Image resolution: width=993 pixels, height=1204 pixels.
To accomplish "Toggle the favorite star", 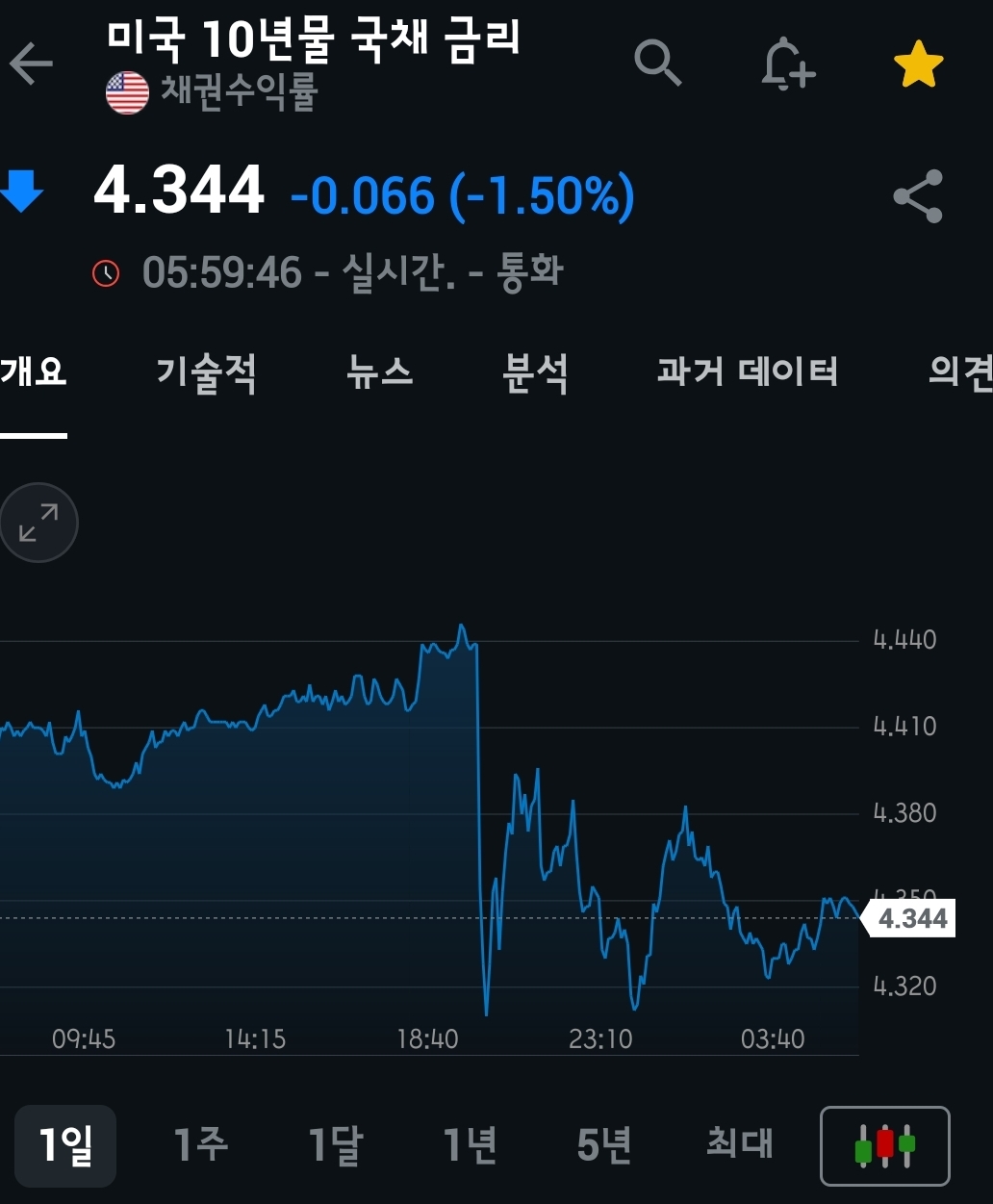I will pyautogui.click(x=918, y=64).
